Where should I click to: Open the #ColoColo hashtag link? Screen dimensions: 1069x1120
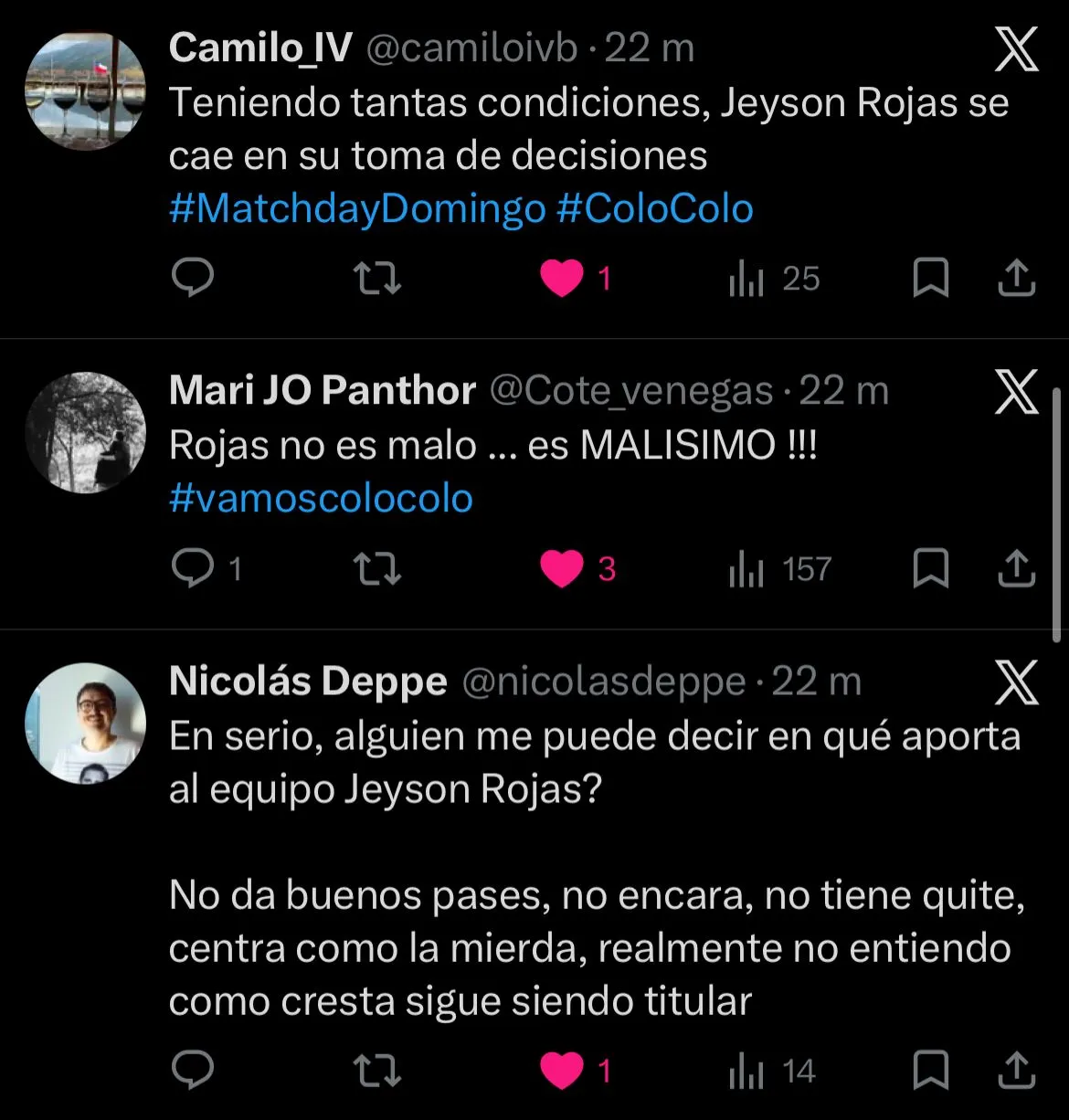pyautogui.click(x=655, y=209)
